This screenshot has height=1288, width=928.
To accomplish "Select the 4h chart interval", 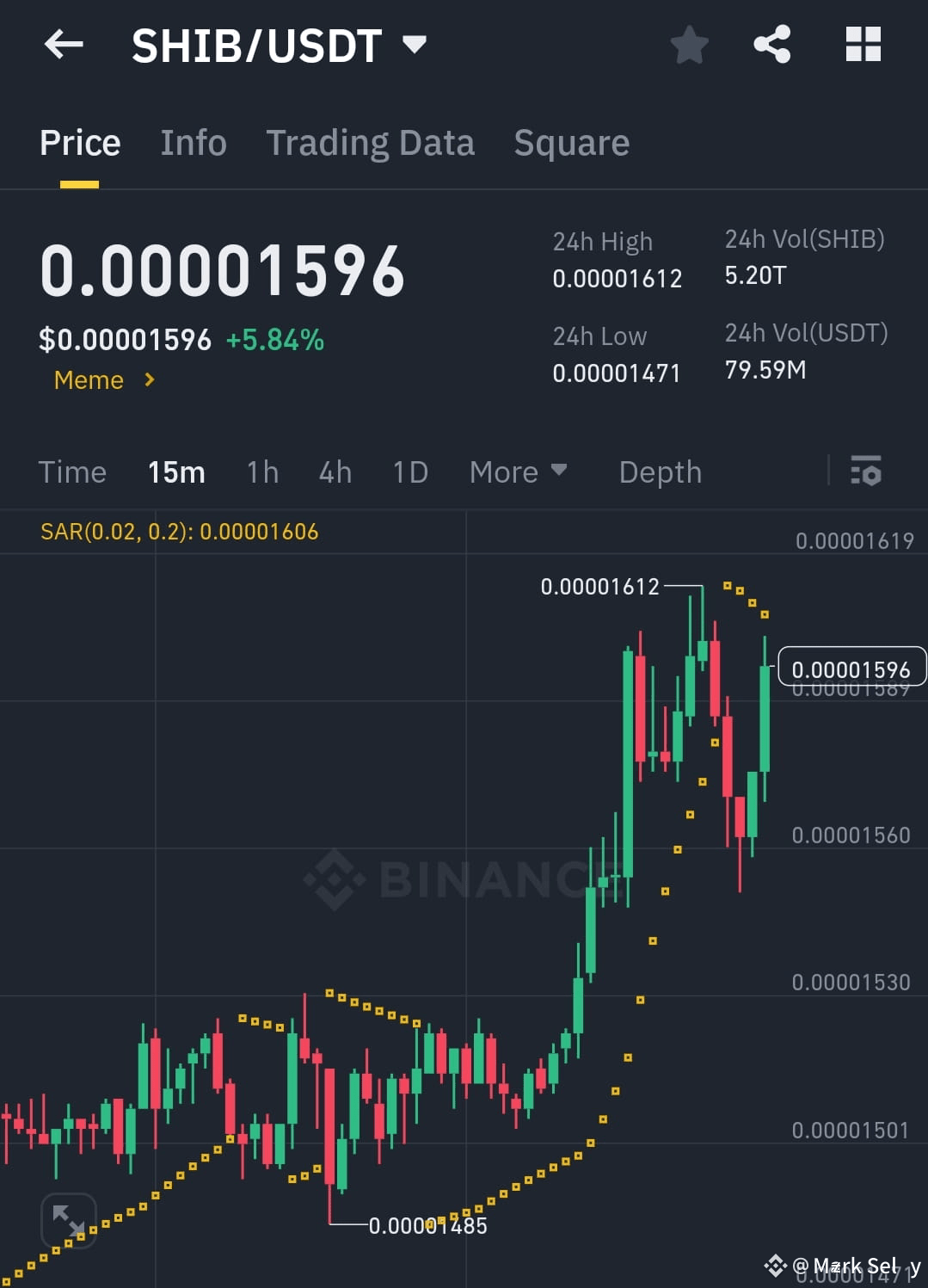I will tap(335, 471).
